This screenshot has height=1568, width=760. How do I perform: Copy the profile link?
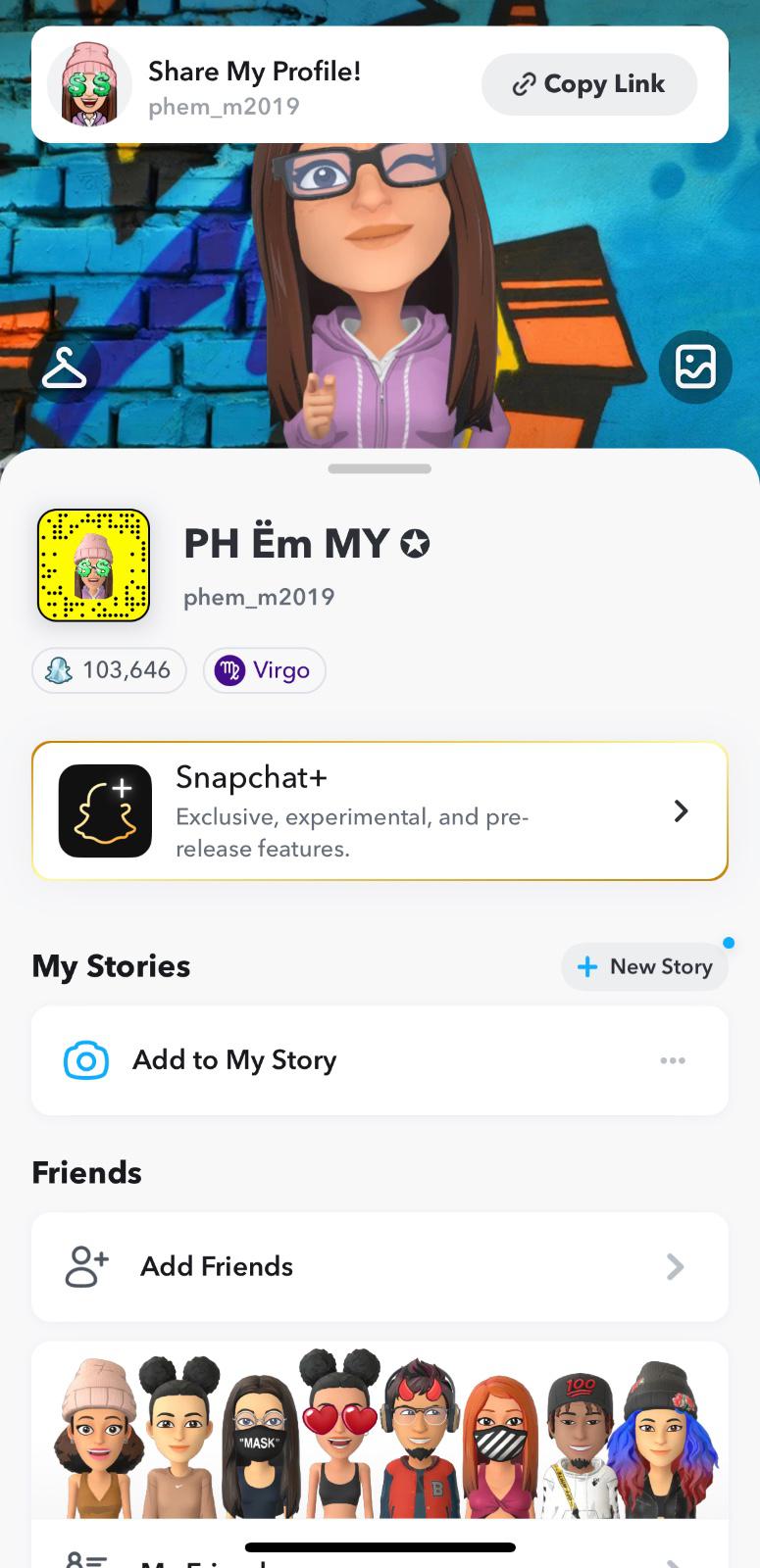(x=589, y=84)
